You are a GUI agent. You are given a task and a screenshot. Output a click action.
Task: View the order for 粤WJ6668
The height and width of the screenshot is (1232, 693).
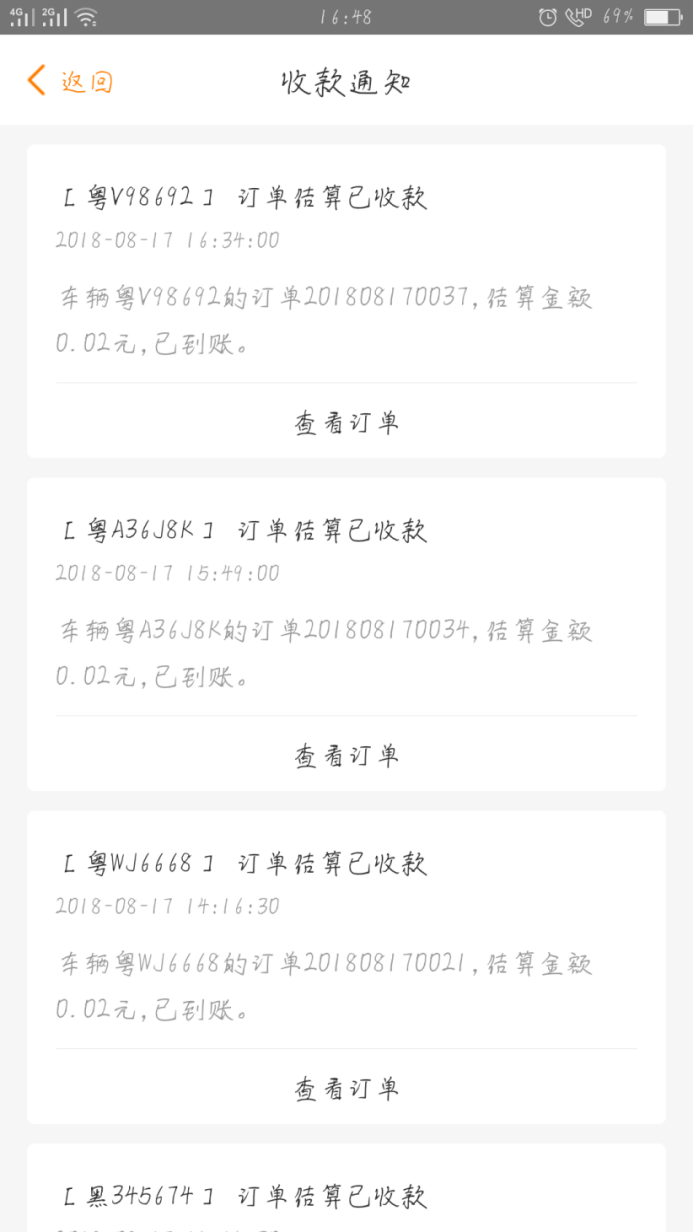(346, 1088)
